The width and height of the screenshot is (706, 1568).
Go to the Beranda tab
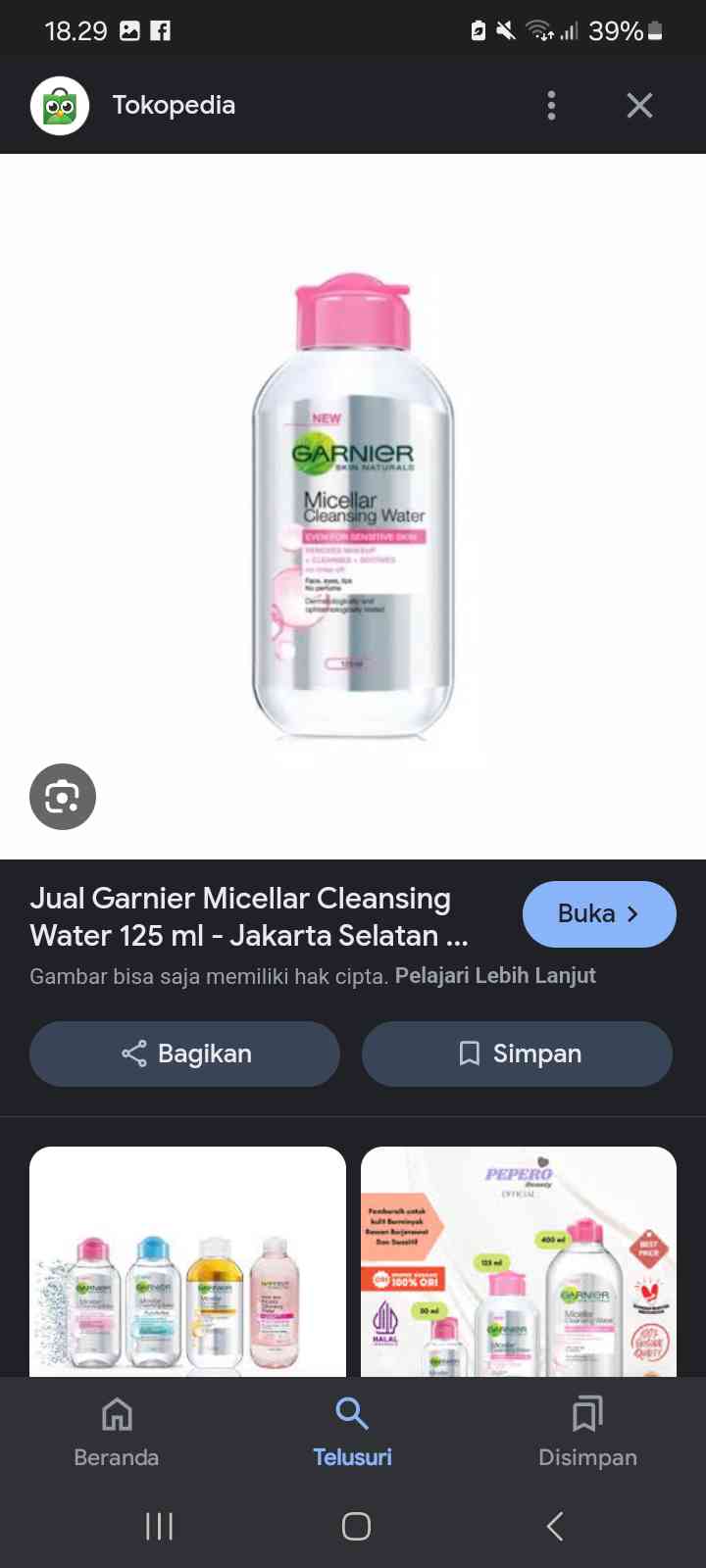coord(117,1432)
